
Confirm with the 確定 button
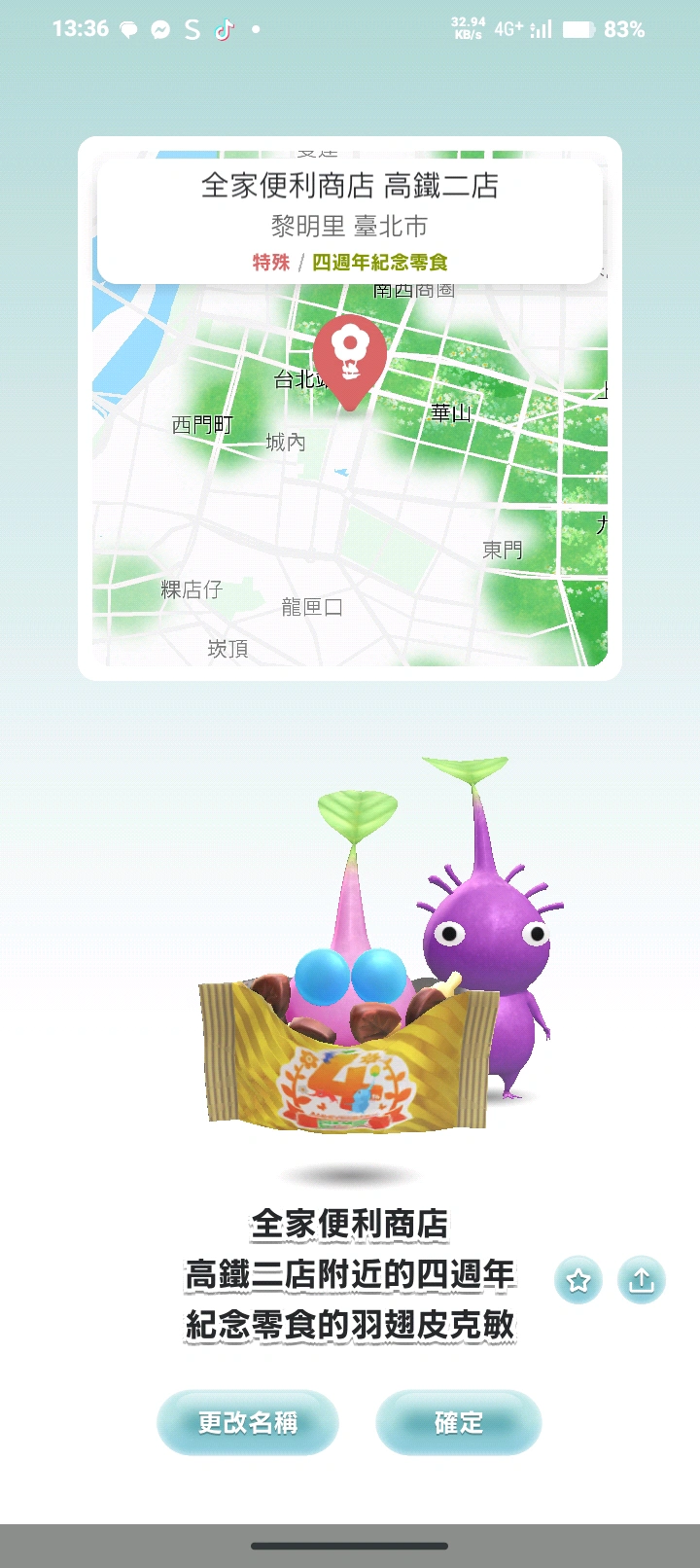458,1423
